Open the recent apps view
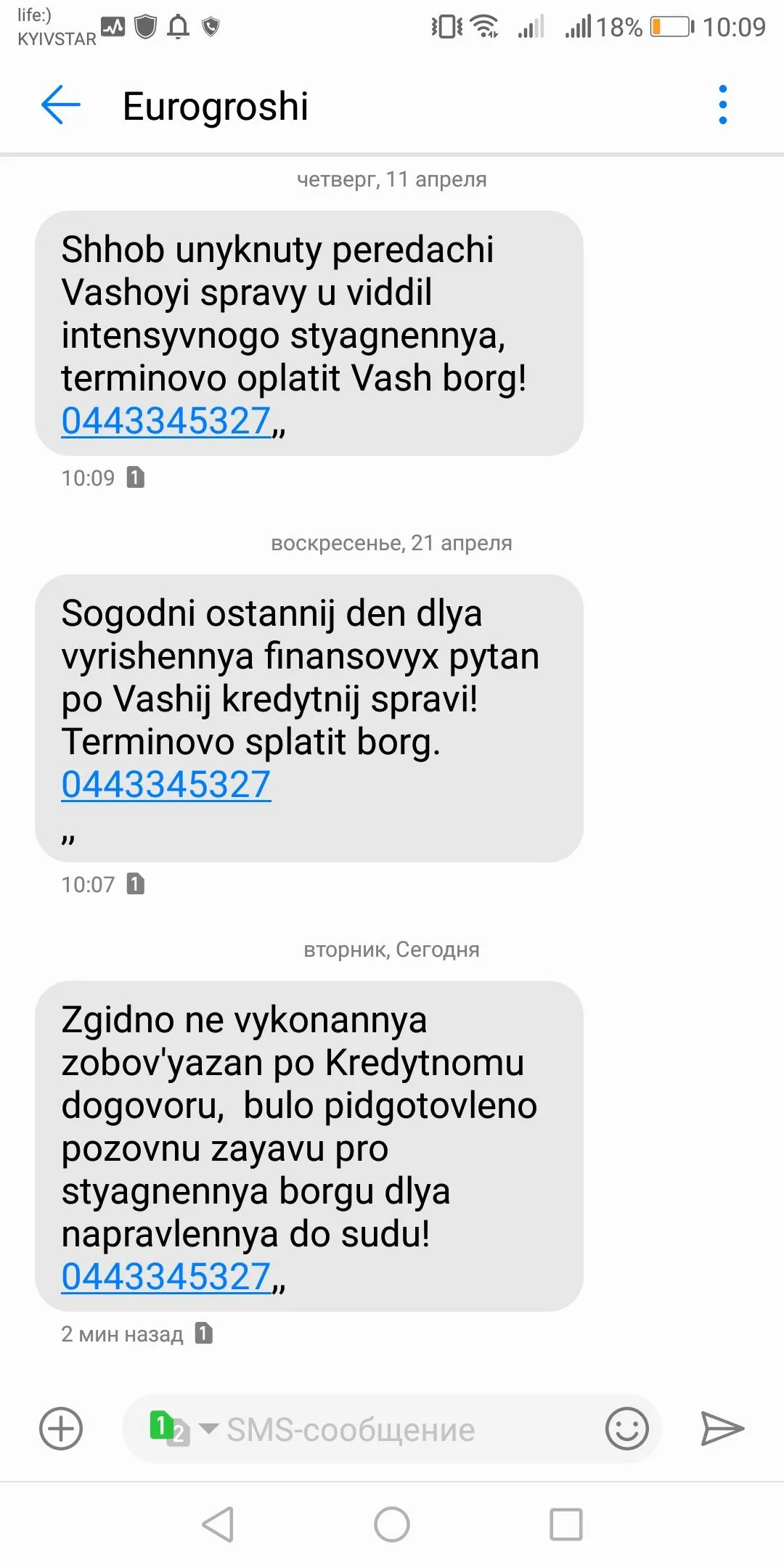 point(566,1524)
